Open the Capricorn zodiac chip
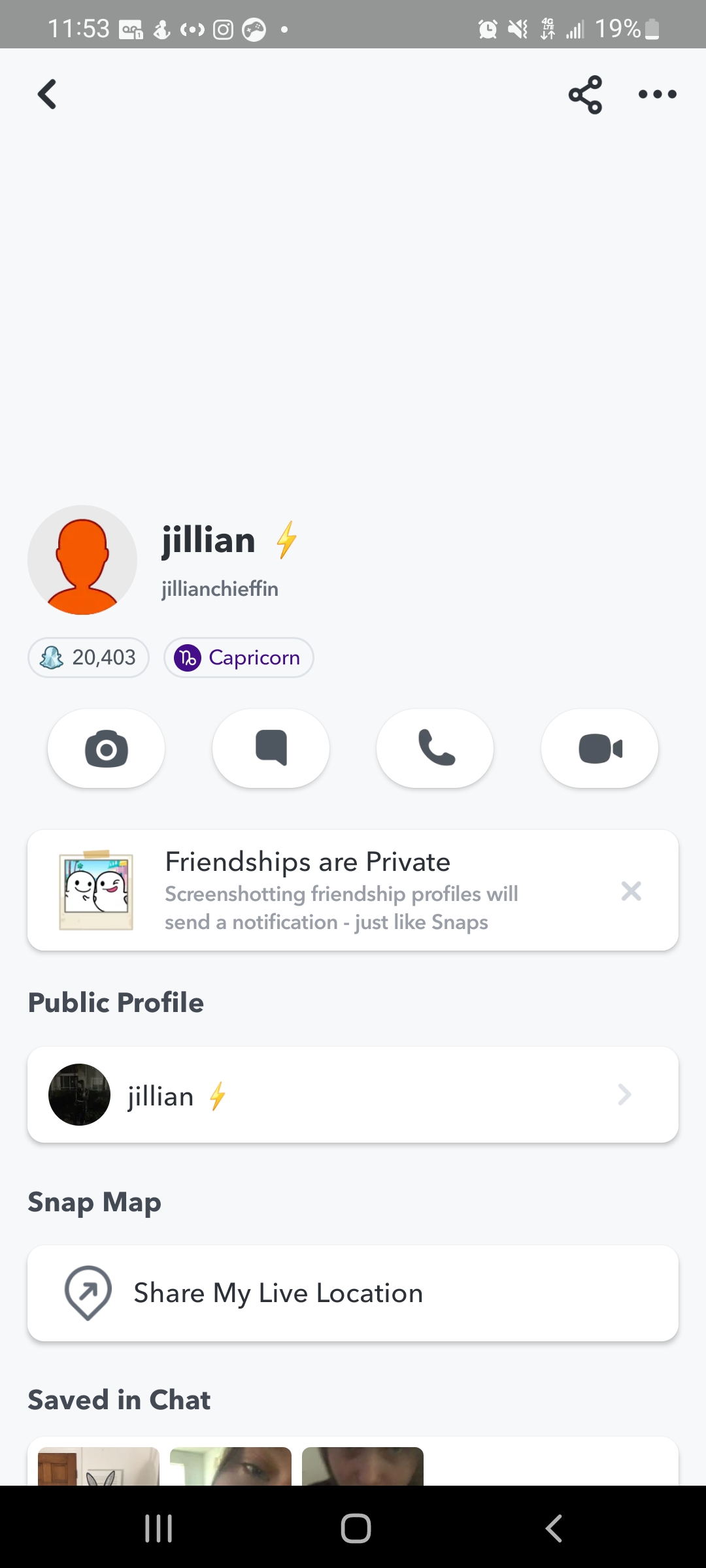The height and width of the screenshot is (1568, 706). pos(239,657)
